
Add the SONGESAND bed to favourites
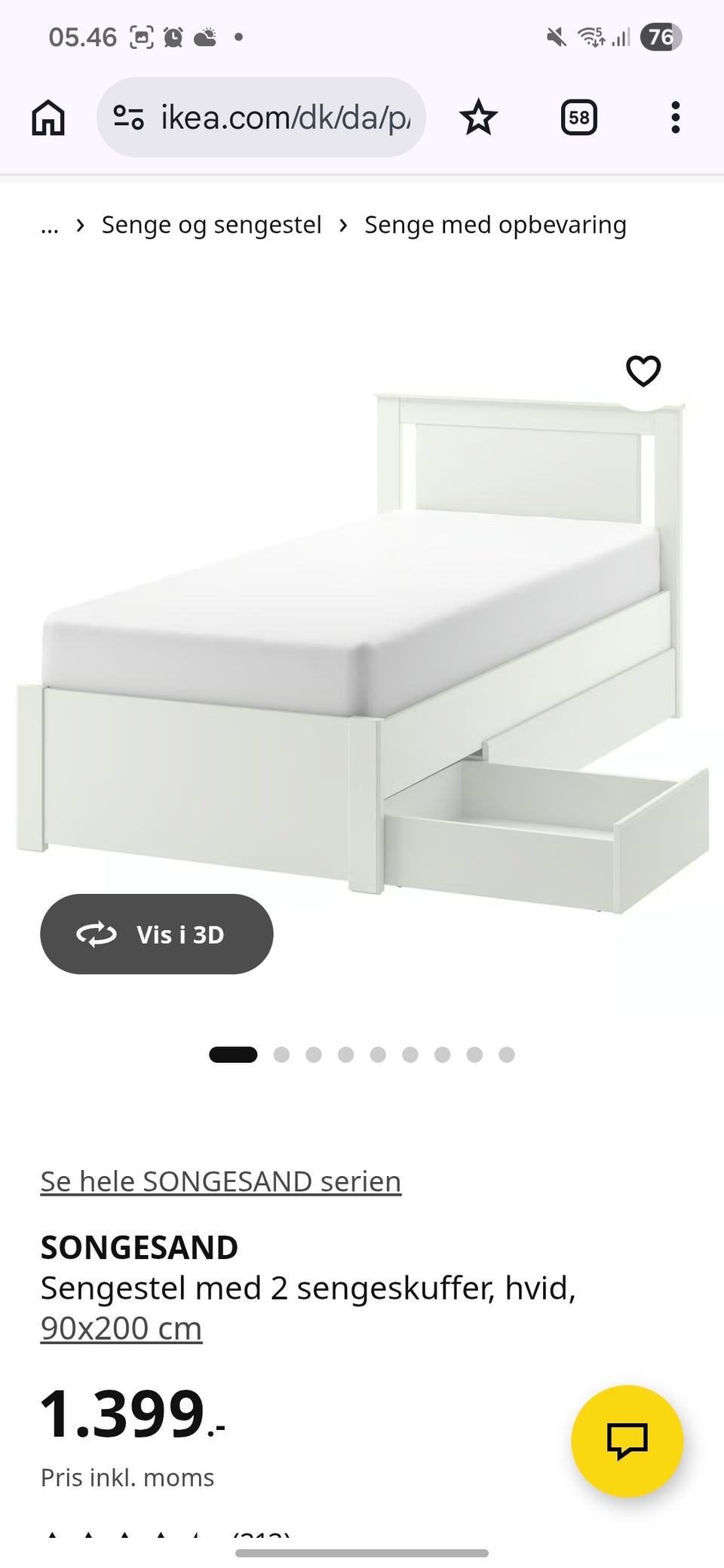[643, 371]
